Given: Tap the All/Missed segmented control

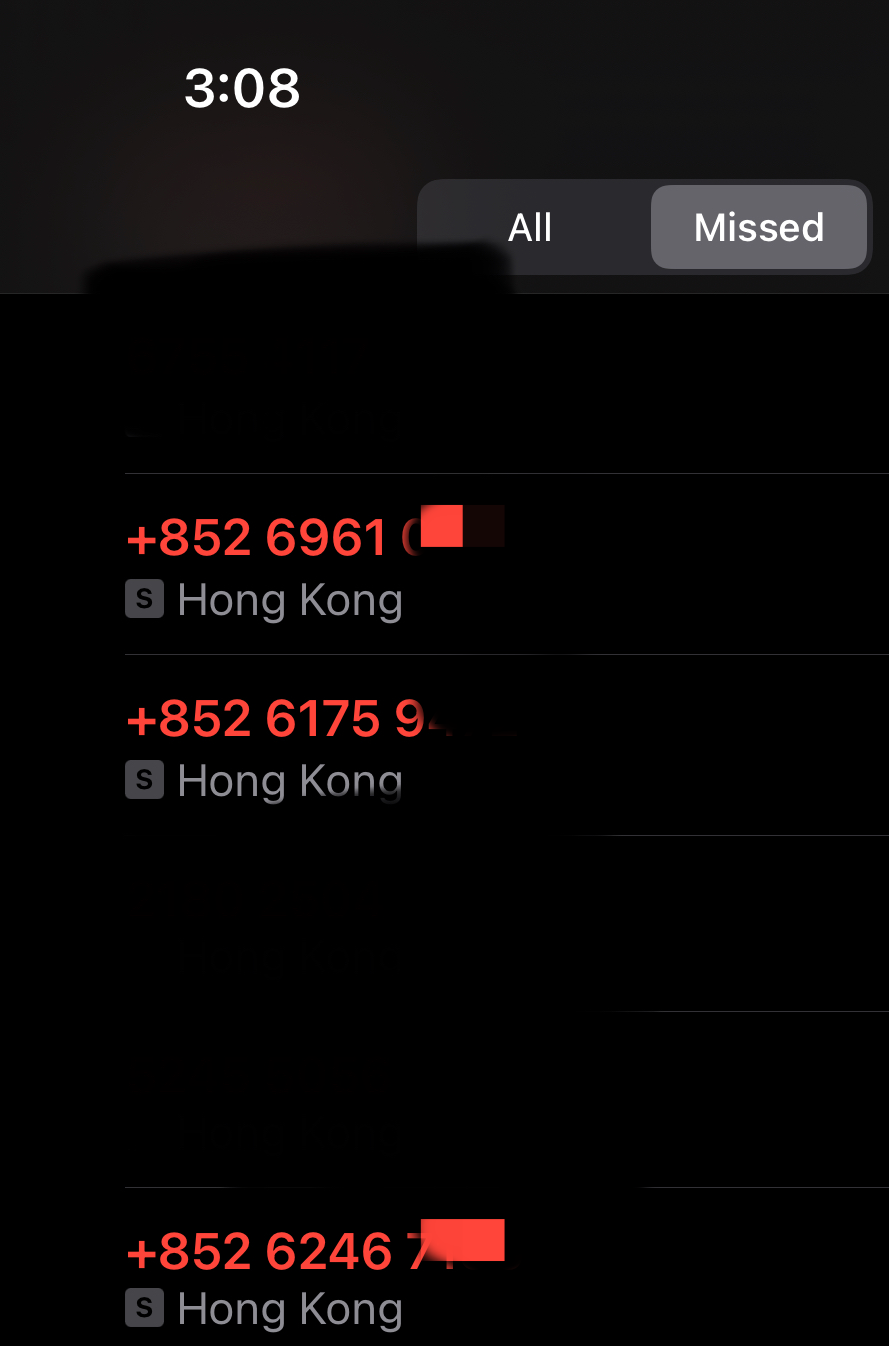Looking at the screenshot, I should click(644, 227).
